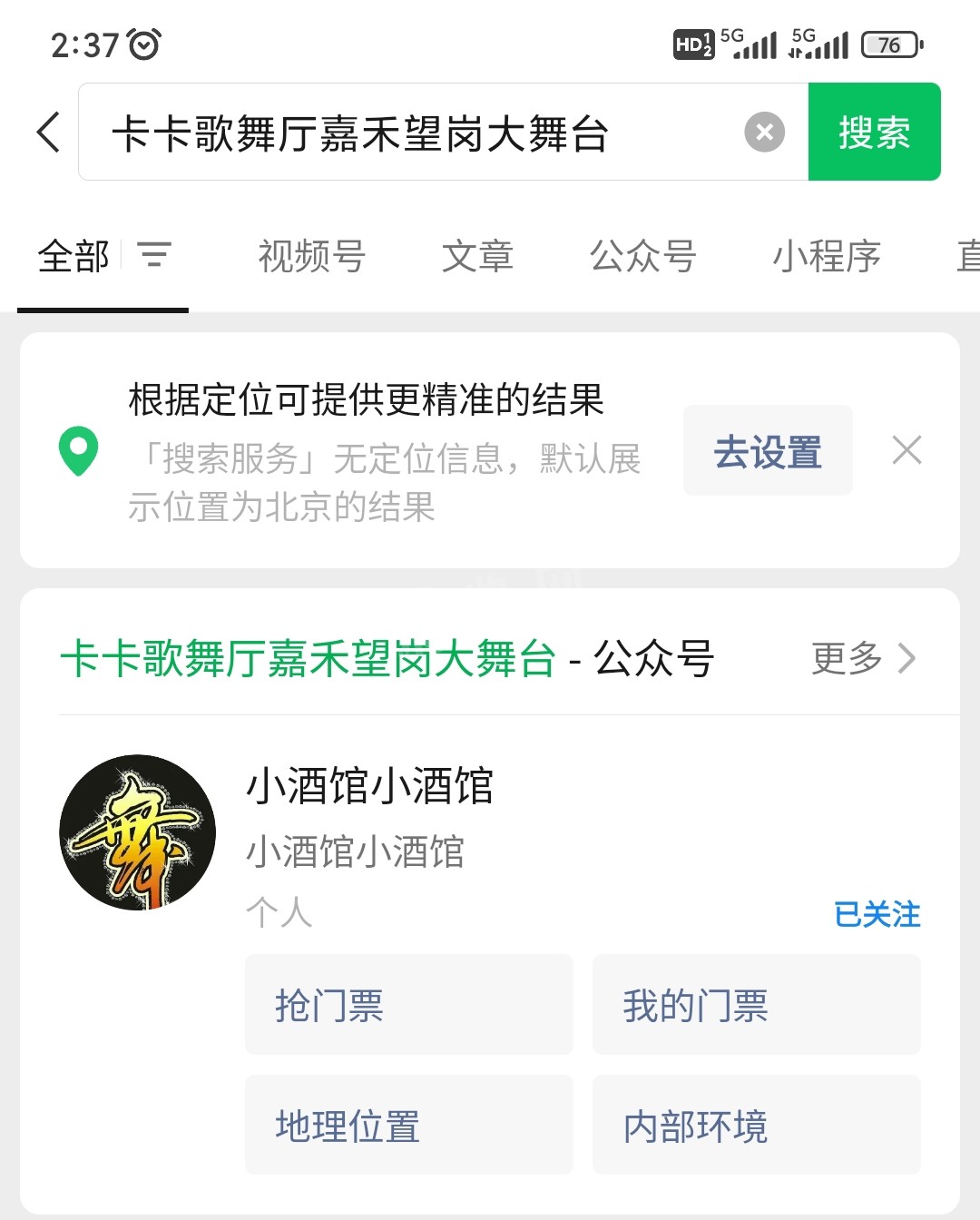Switch to the 视频号 tab
Image resolution: width=980 pixels, height=1220 pixels.
click(311, 256)
